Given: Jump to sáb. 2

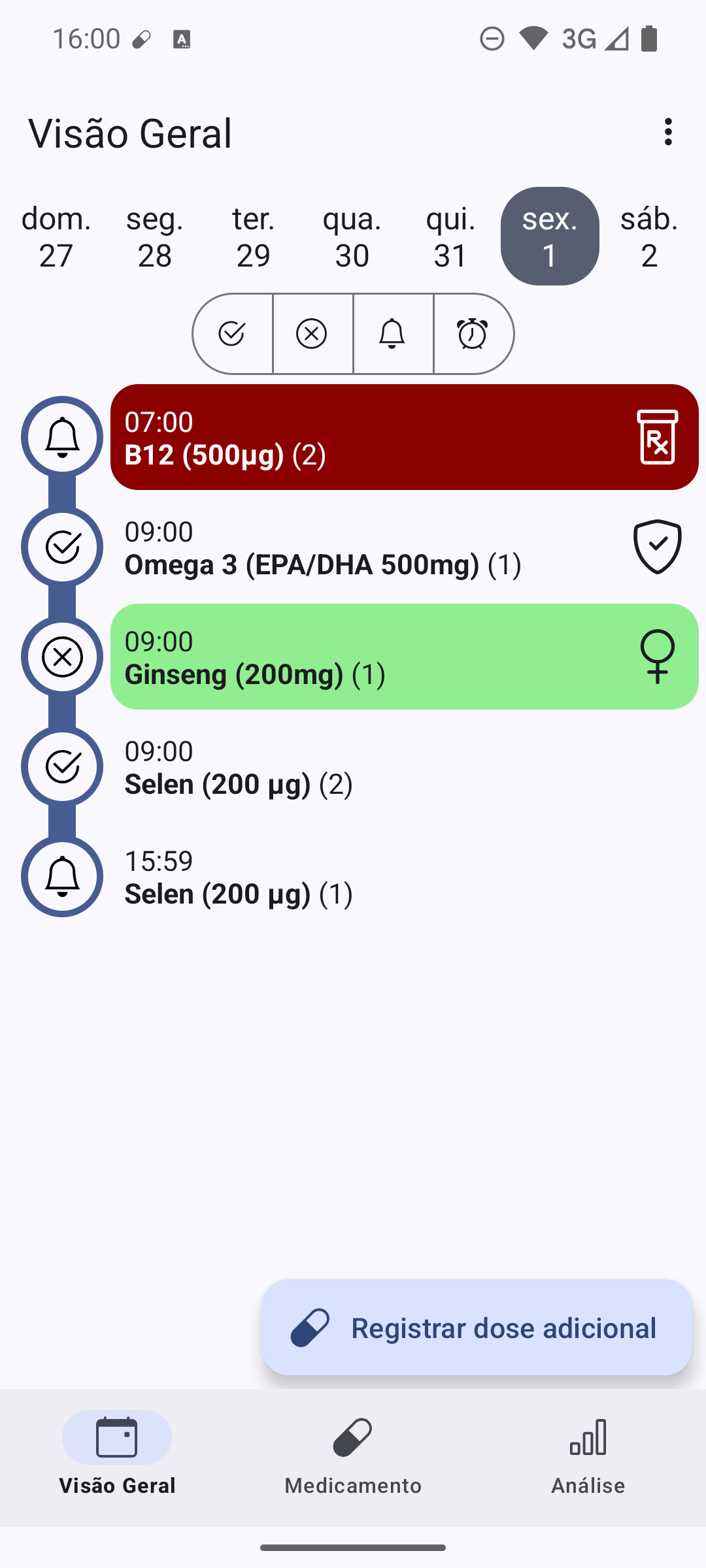Looking at the screenshot, I should click(x=648, y=237).
